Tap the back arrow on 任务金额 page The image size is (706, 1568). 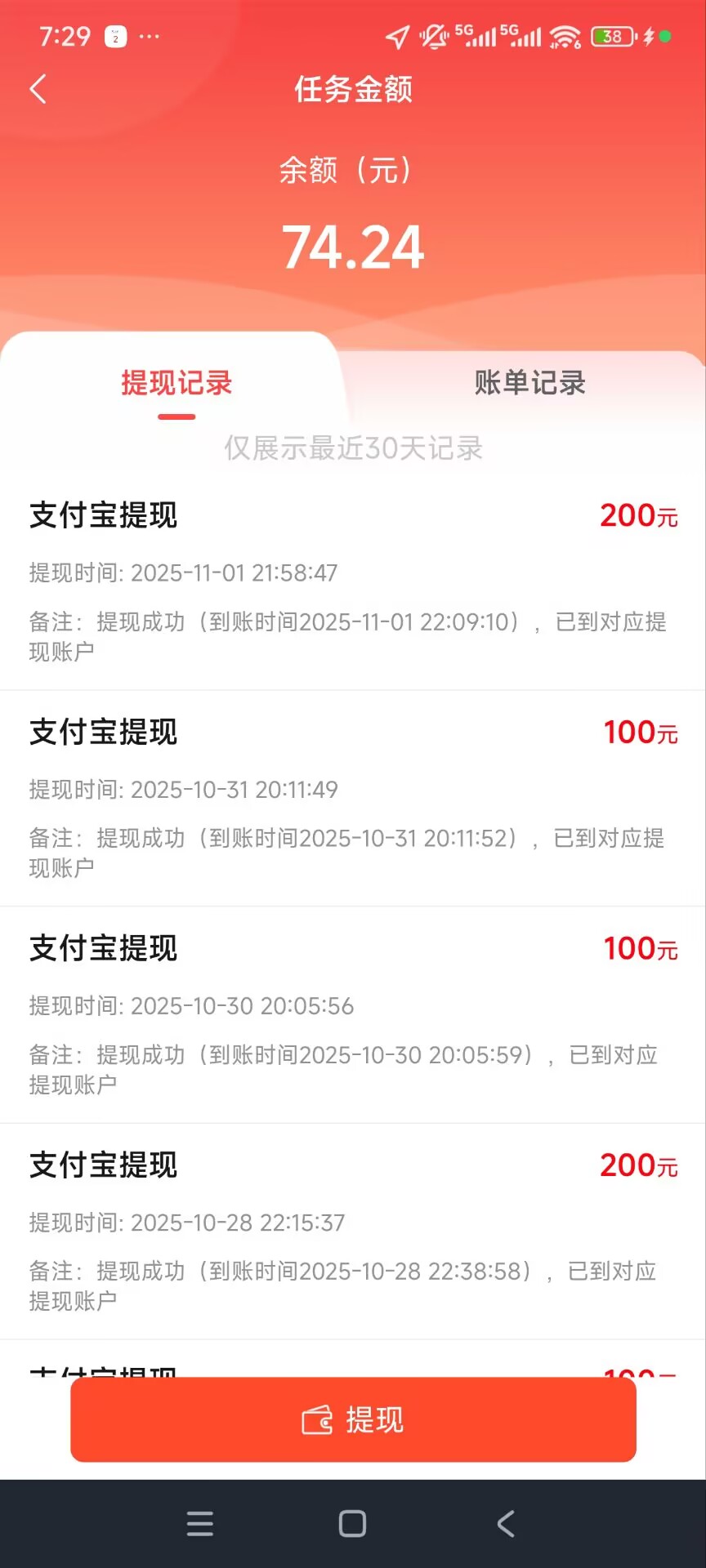pyautogui.click(x=38, y=88)
